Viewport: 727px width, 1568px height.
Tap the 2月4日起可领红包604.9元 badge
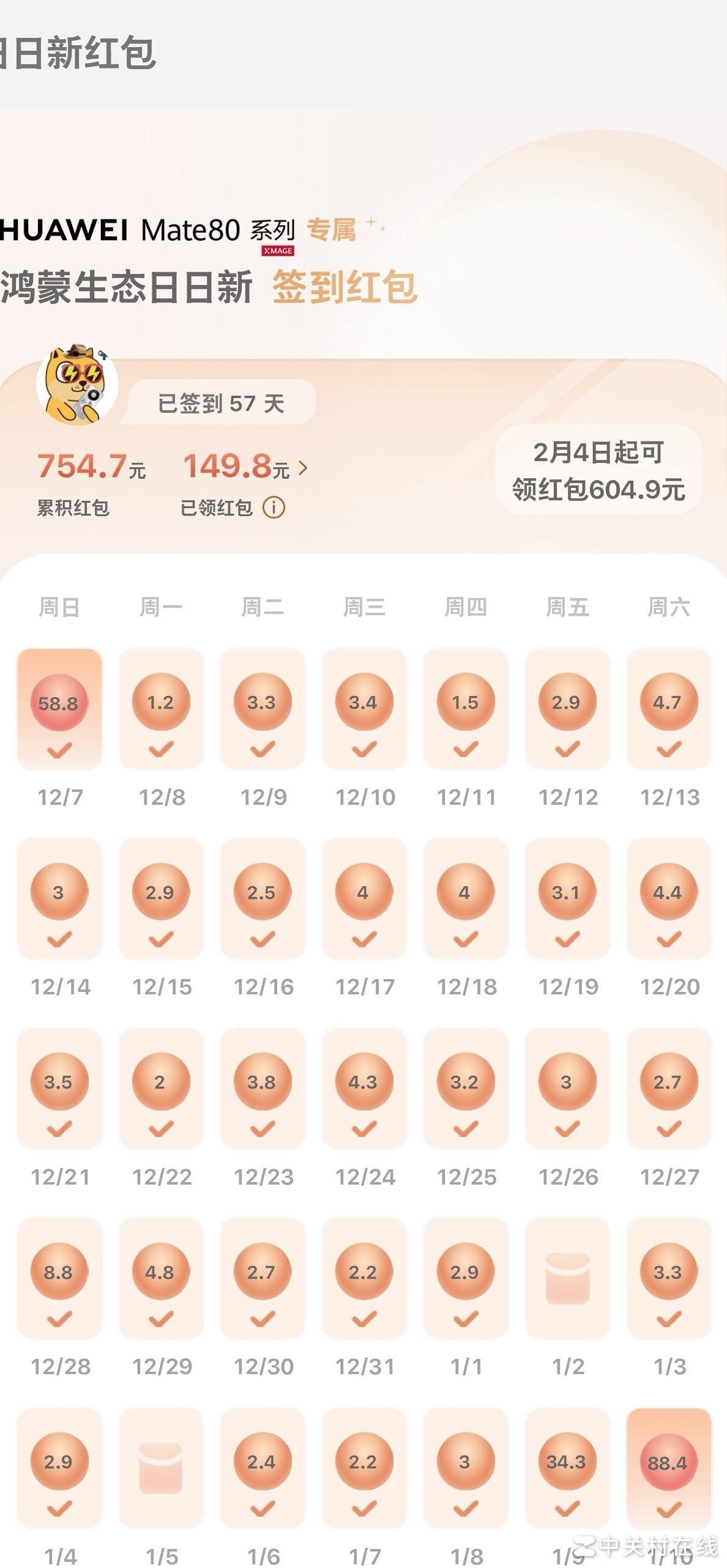598,471
